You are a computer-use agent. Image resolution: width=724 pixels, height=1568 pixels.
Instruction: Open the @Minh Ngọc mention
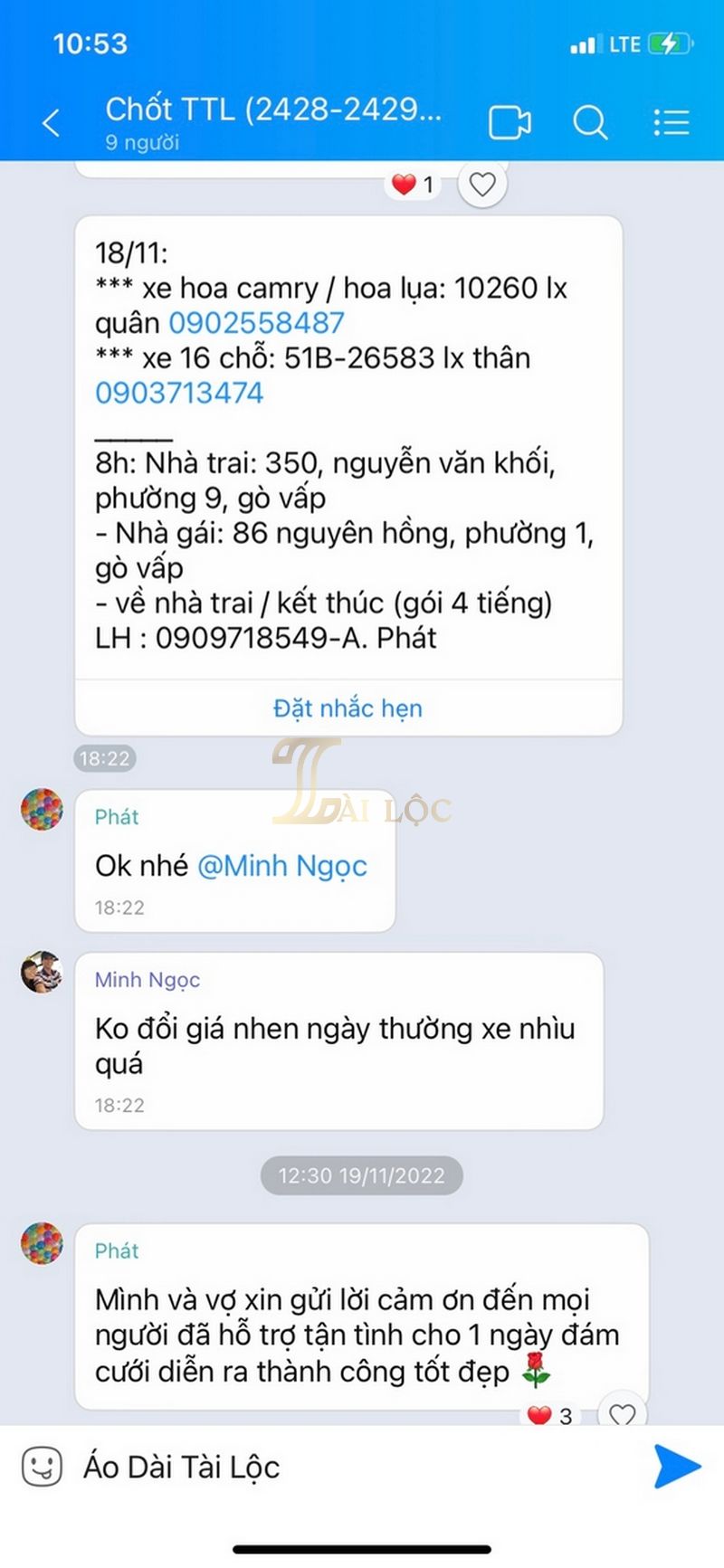282,866
